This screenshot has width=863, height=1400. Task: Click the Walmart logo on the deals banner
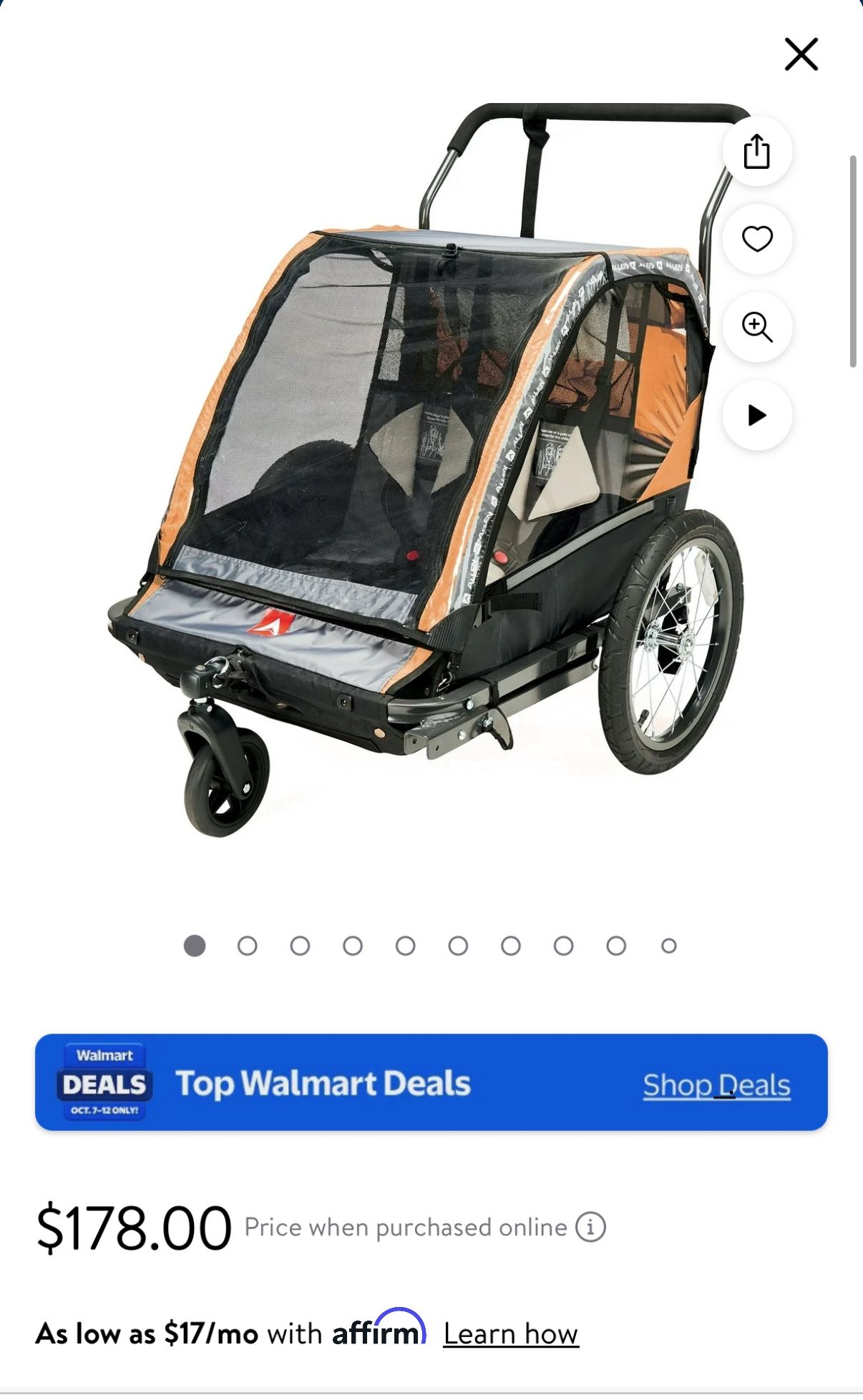(104, 1057)
